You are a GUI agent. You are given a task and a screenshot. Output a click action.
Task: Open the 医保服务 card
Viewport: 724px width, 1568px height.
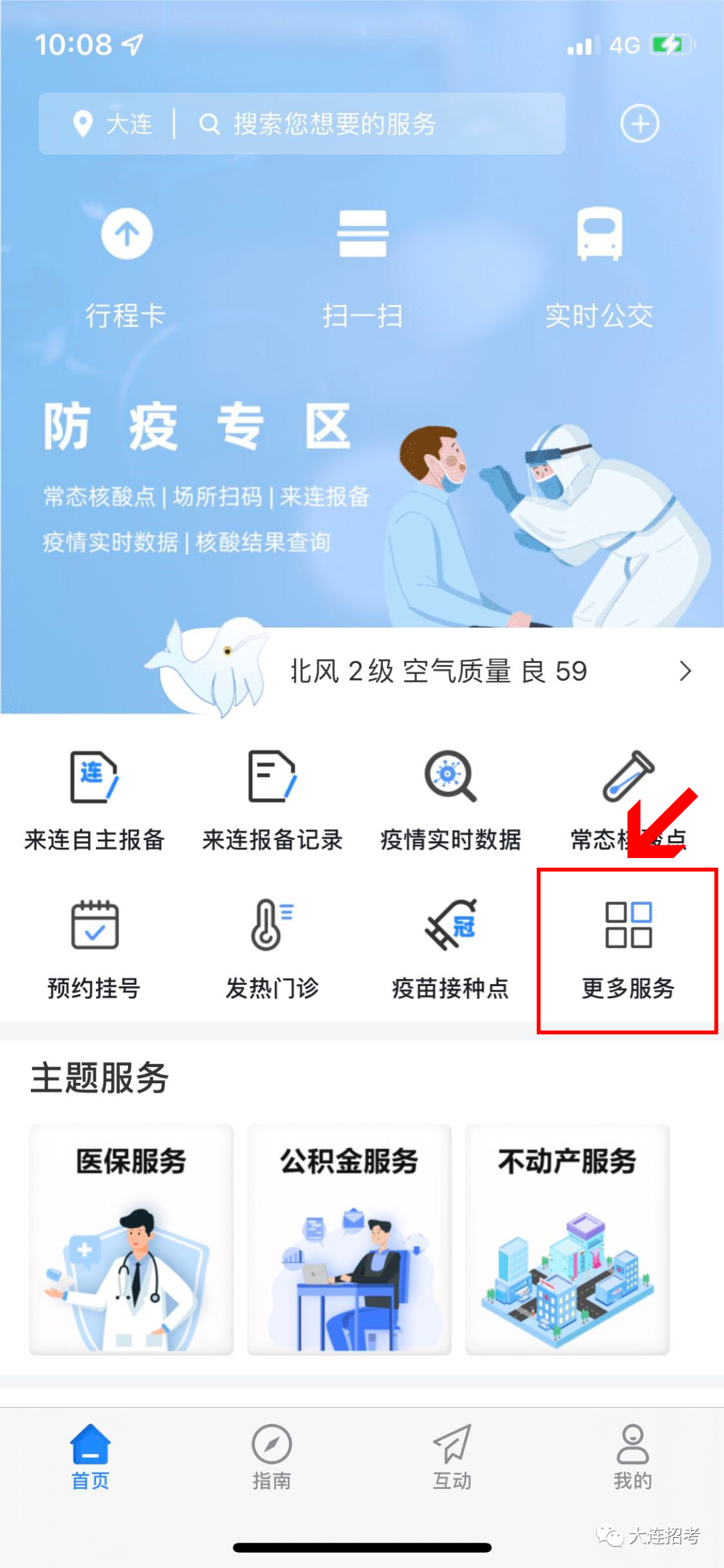pos(131,1239)
